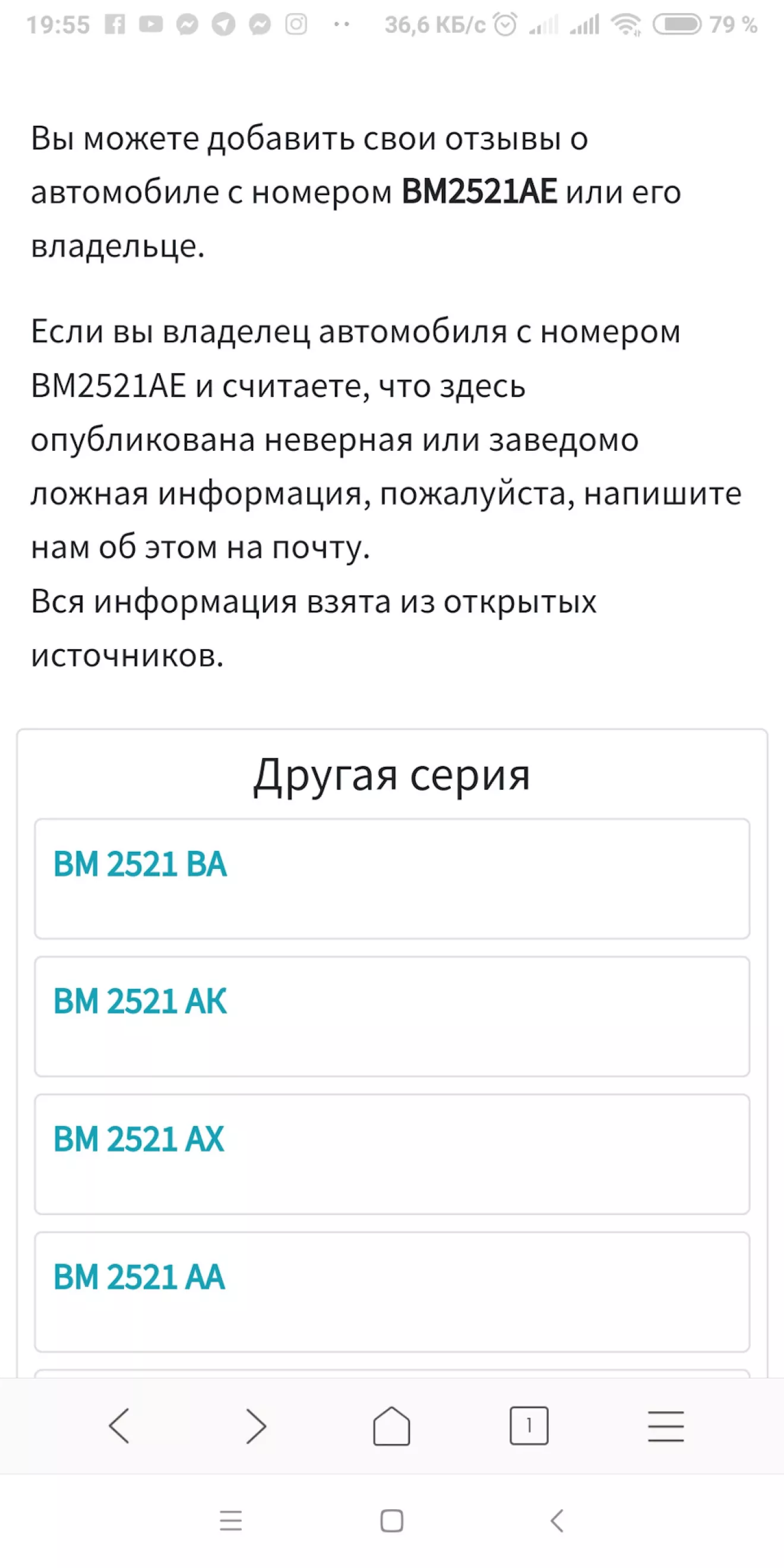Open the browser home page

pos(391,1425)
